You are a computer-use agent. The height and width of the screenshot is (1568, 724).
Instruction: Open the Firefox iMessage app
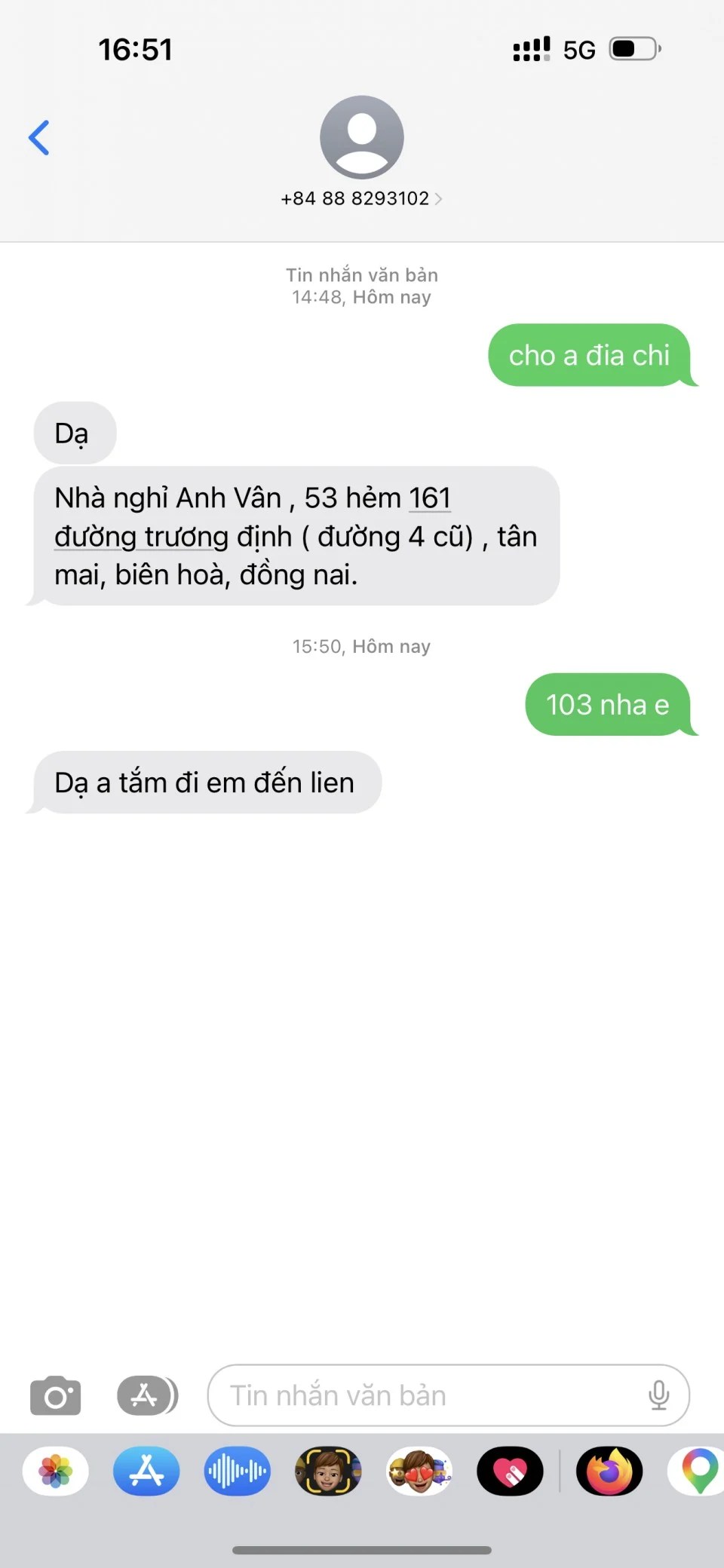[x=609, y=1472]
